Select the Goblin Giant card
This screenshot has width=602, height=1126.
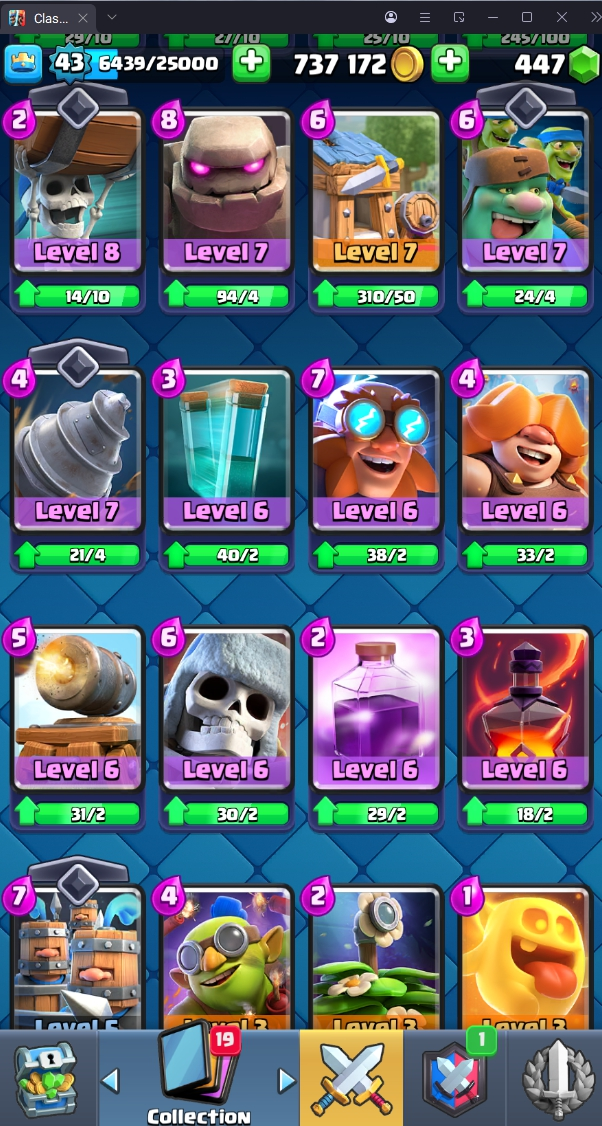523,190
